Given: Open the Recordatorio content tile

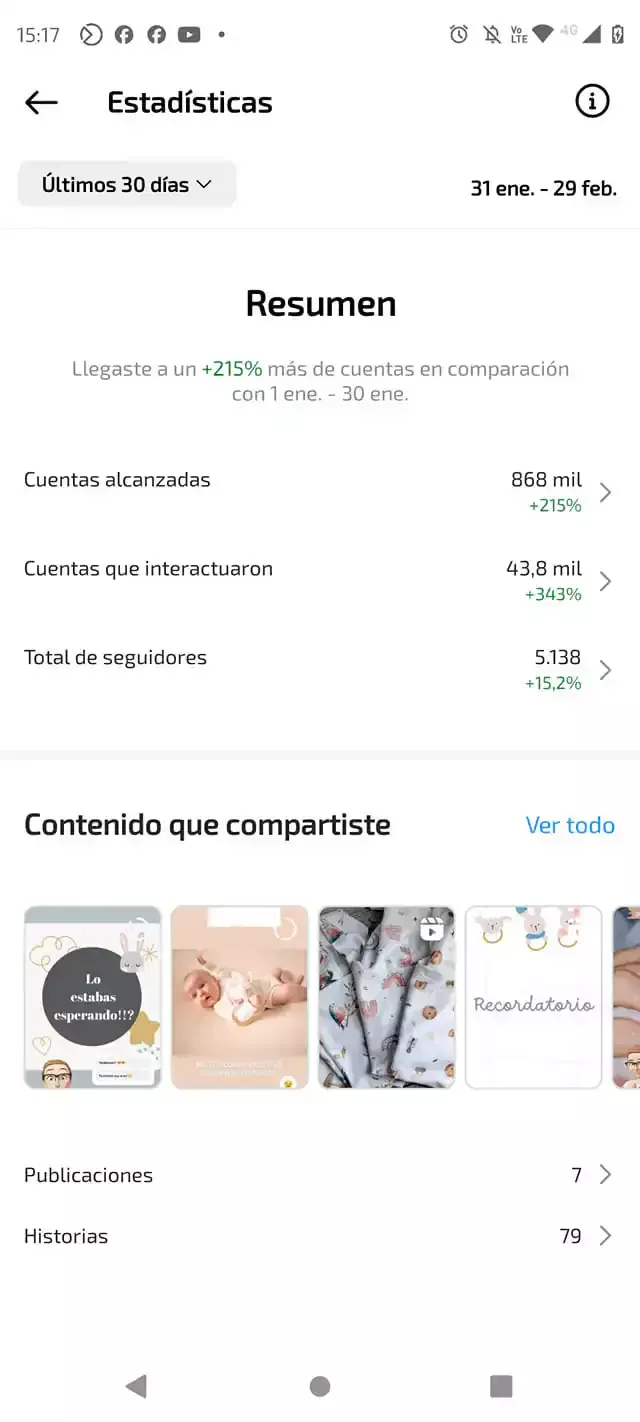Looking at the screenshot, I should coord(533,997).
